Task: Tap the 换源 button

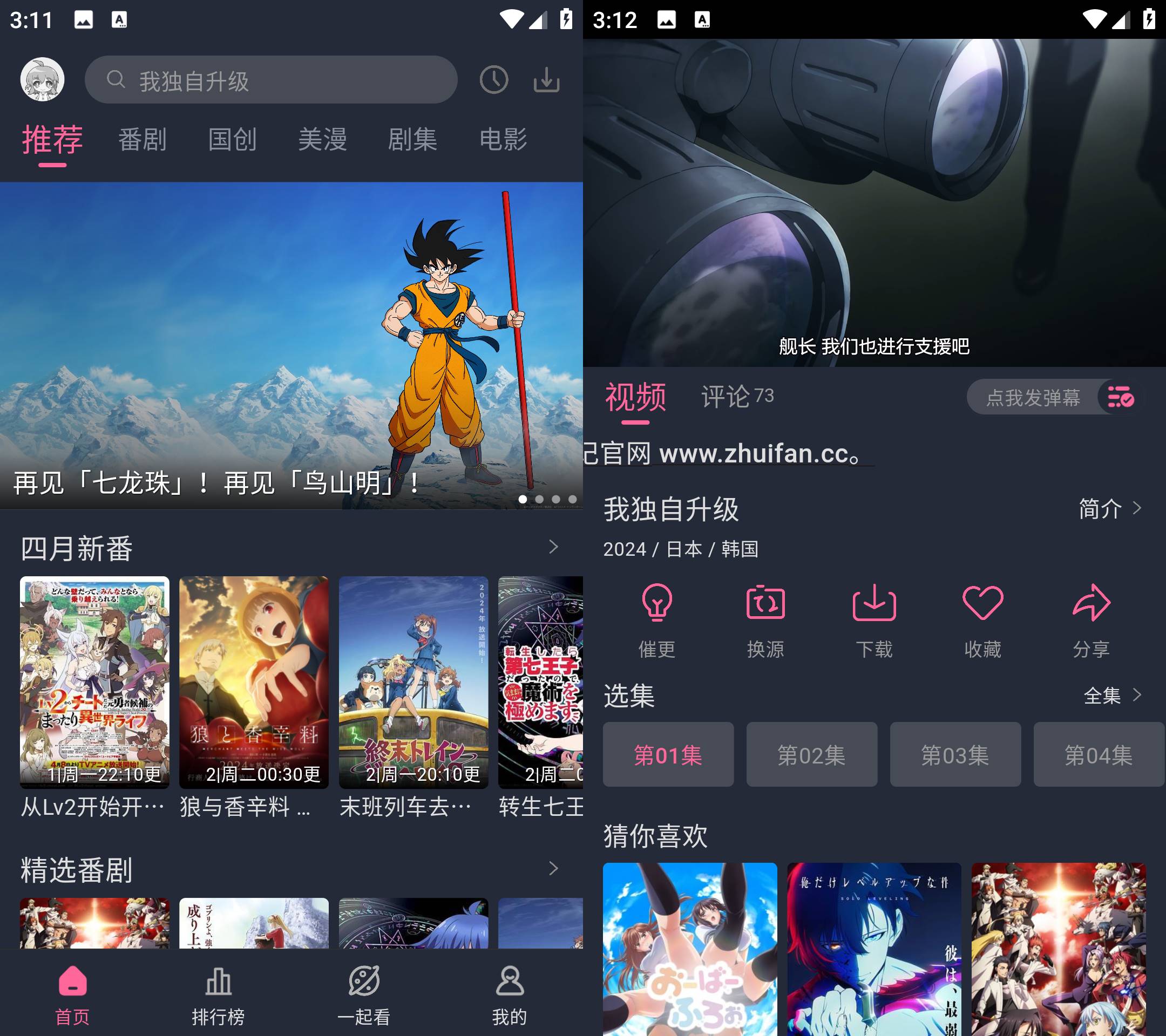Action: pos(765,621)
